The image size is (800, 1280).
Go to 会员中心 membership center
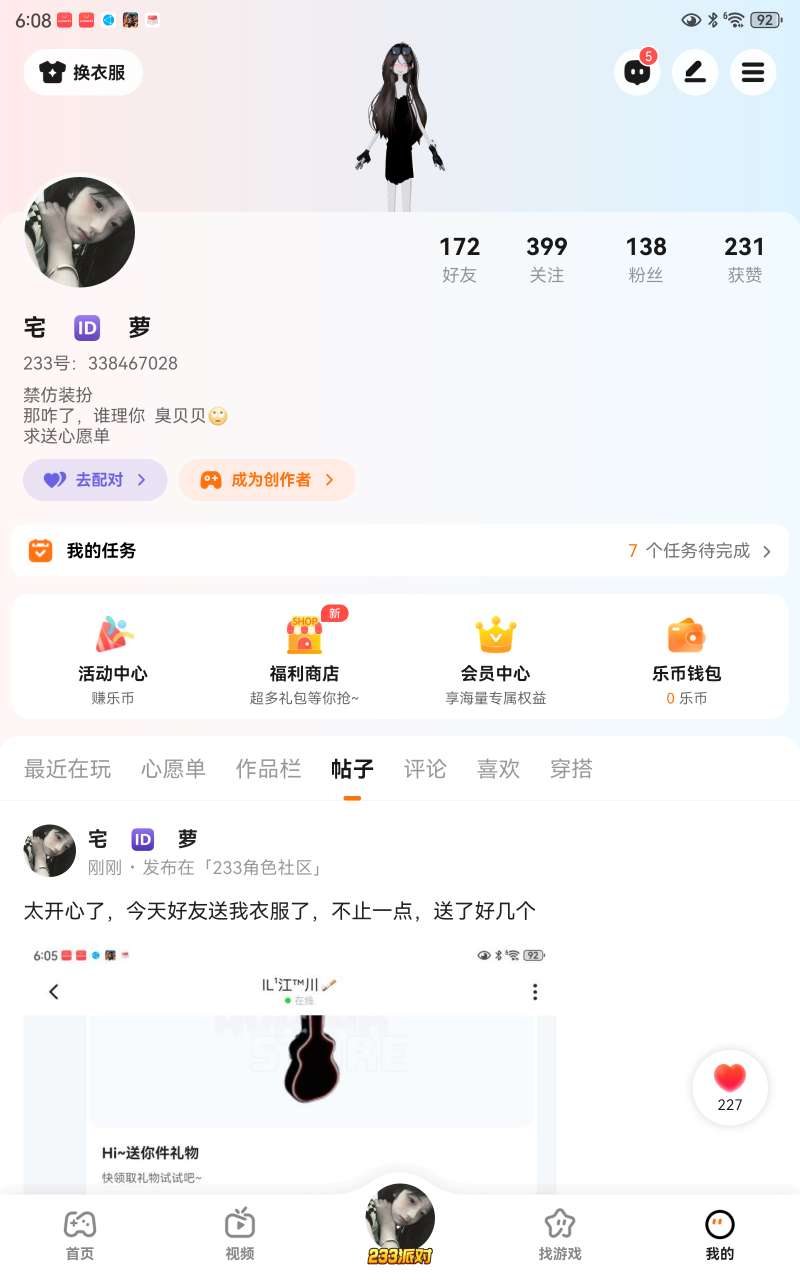pos(495,656)
